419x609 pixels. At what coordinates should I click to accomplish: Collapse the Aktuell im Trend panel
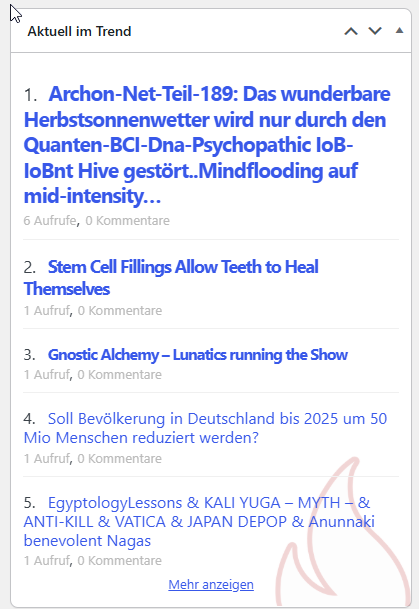399,30
